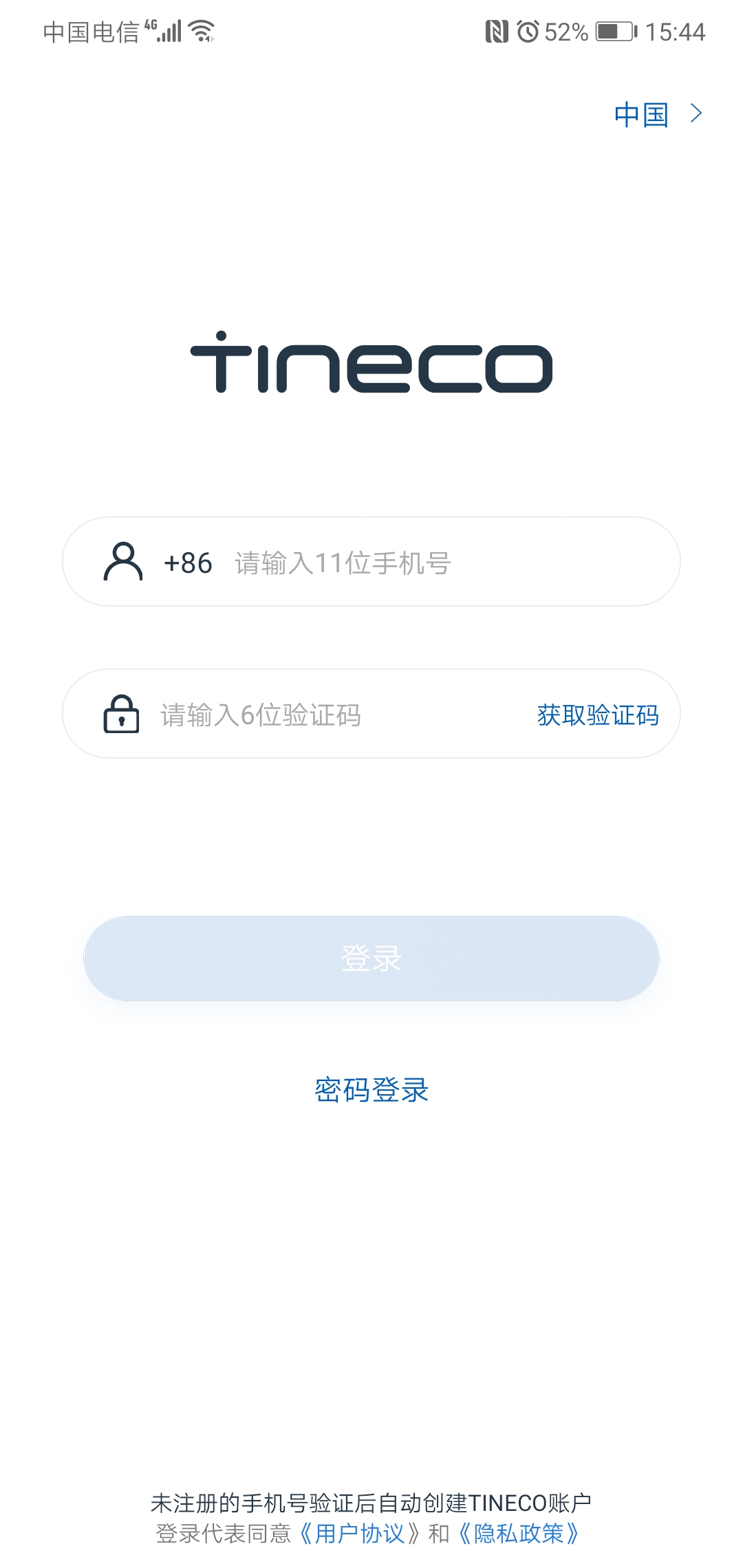This screenshot has height=1568, width=743.
Task: Expand the region chevron next to 中国
Action: point(696,116)
